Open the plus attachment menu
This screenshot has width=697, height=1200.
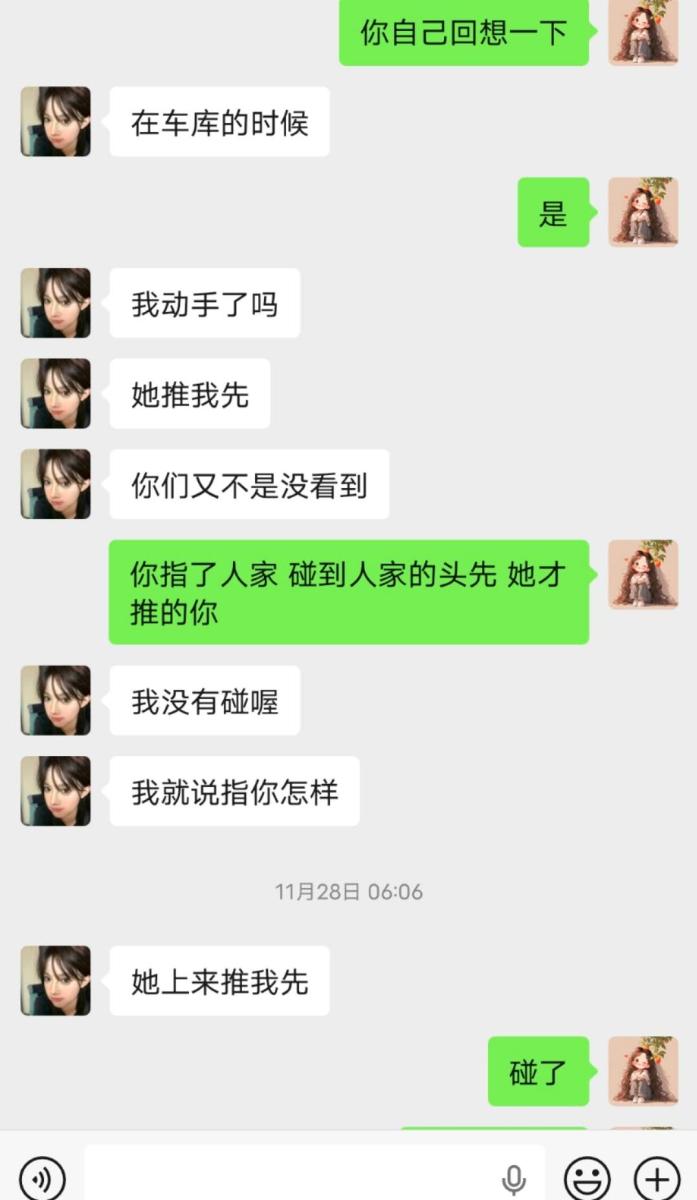pyautogui.click(x=657, y=1176)
